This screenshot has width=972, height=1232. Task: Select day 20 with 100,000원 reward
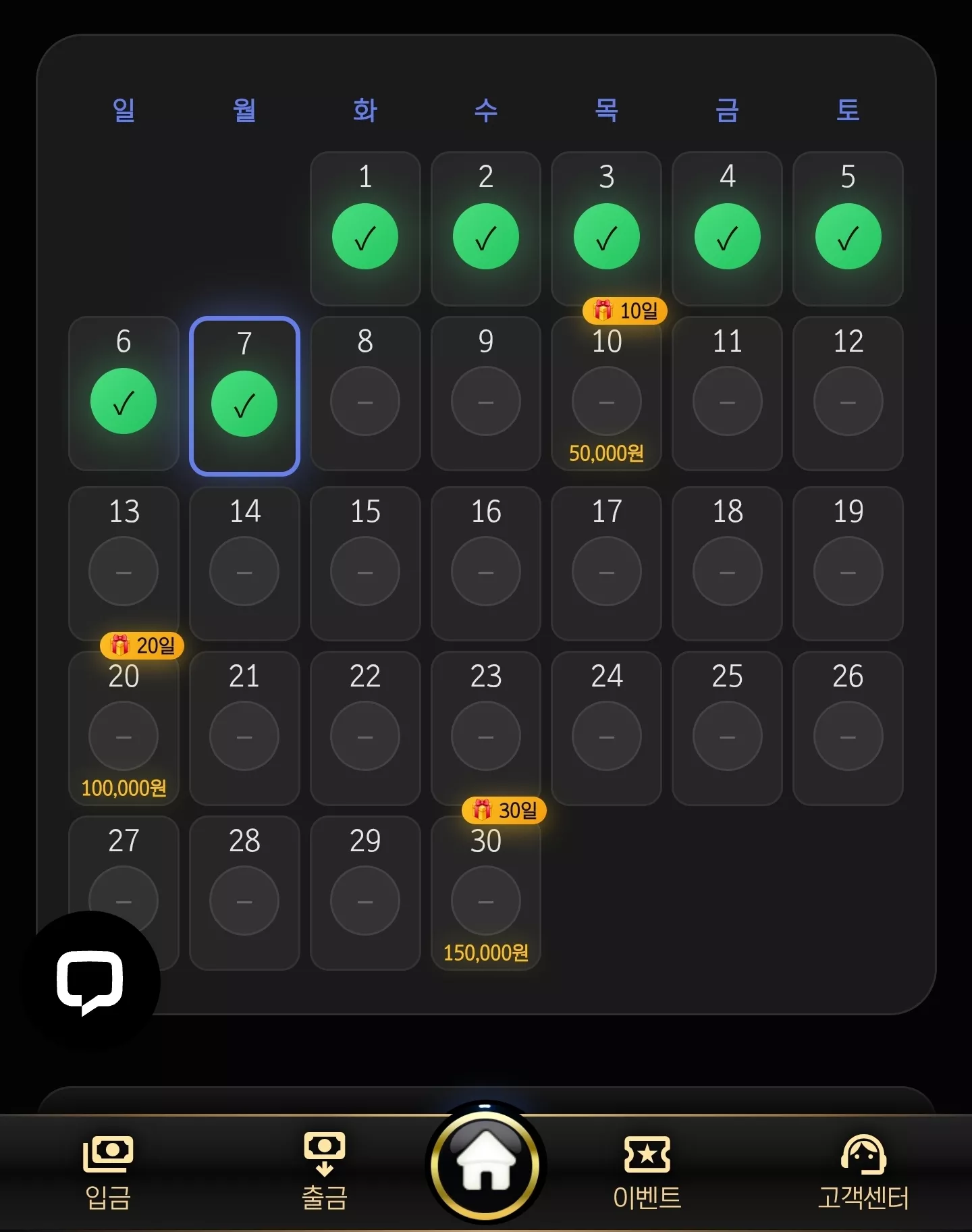(124, 728)
